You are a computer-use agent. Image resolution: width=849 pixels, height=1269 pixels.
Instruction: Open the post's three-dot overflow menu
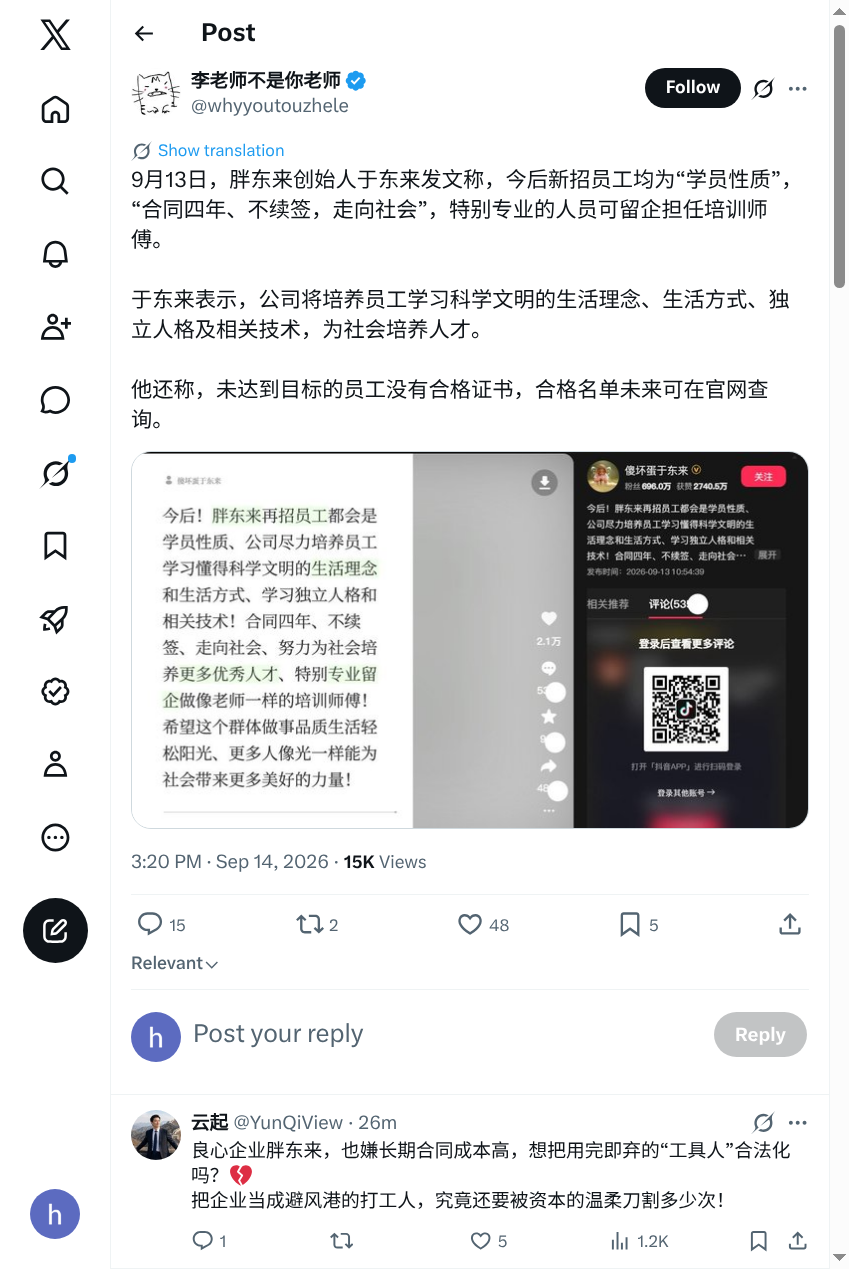(797, 89)
